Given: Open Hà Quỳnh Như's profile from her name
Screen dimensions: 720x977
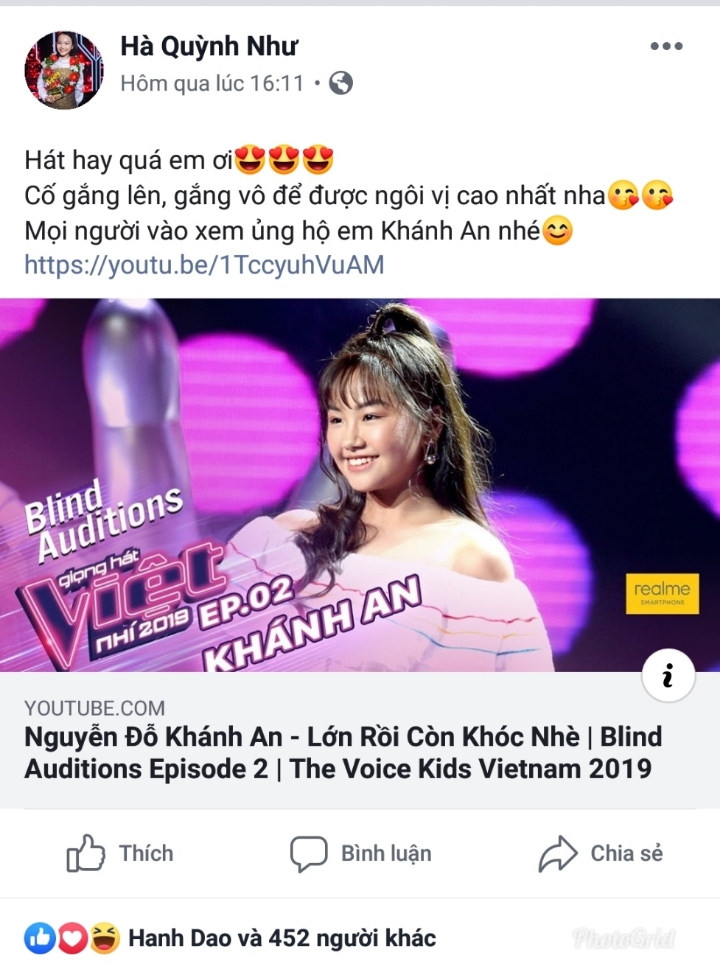Looking at the screenshot, I should point(208,46).
